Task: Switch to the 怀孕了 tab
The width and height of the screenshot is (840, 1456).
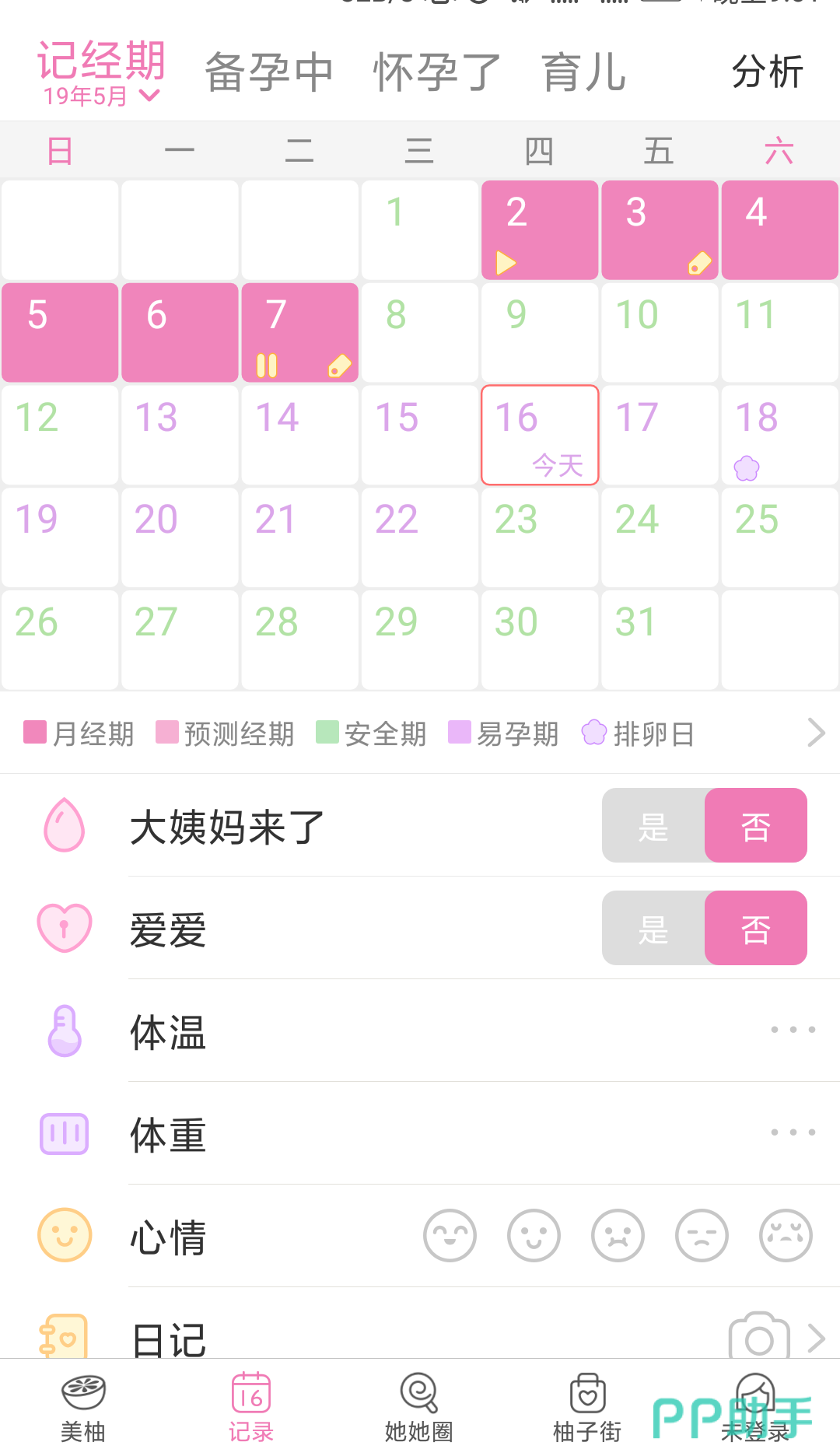Action: pyautogui.click(x=436, y=70)
